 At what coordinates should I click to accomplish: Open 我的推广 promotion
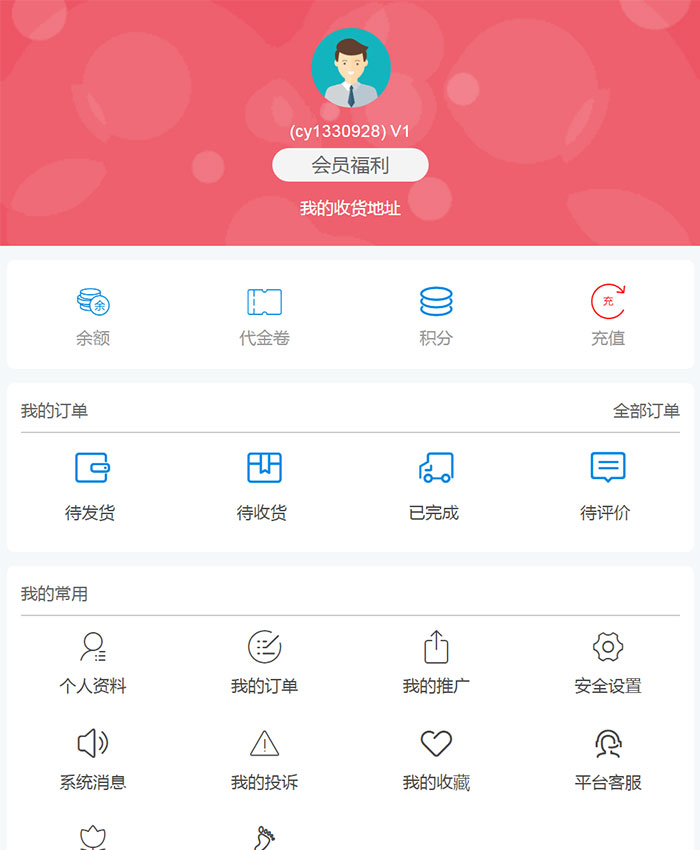pyautogui.click(x=436, y=661)
